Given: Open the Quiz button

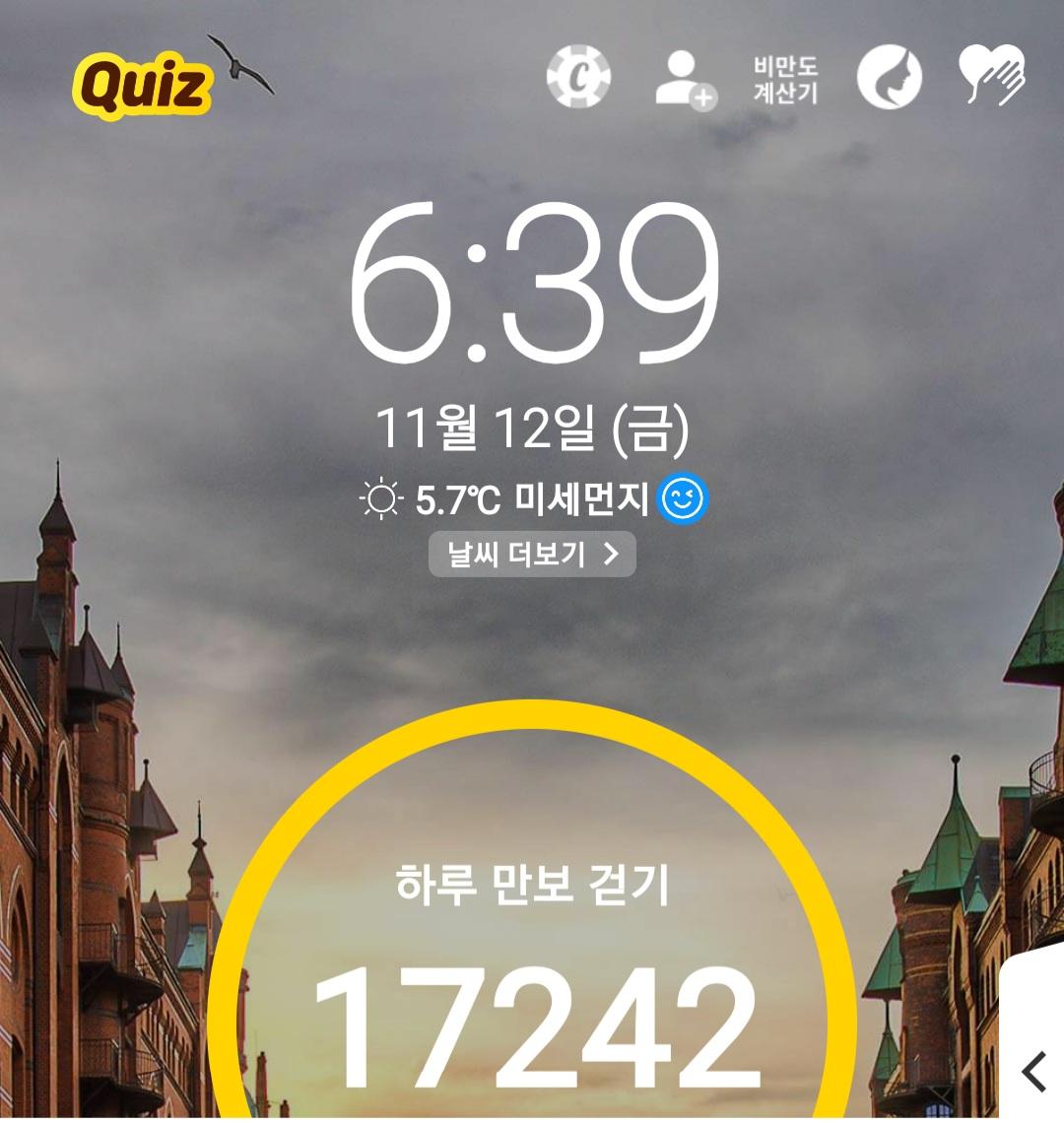Looking at the screenshot, I should pos(142,87).
